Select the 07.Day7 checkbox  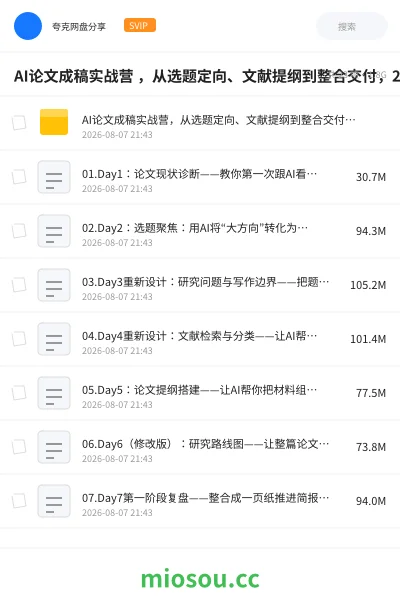[x=19, y=501]
